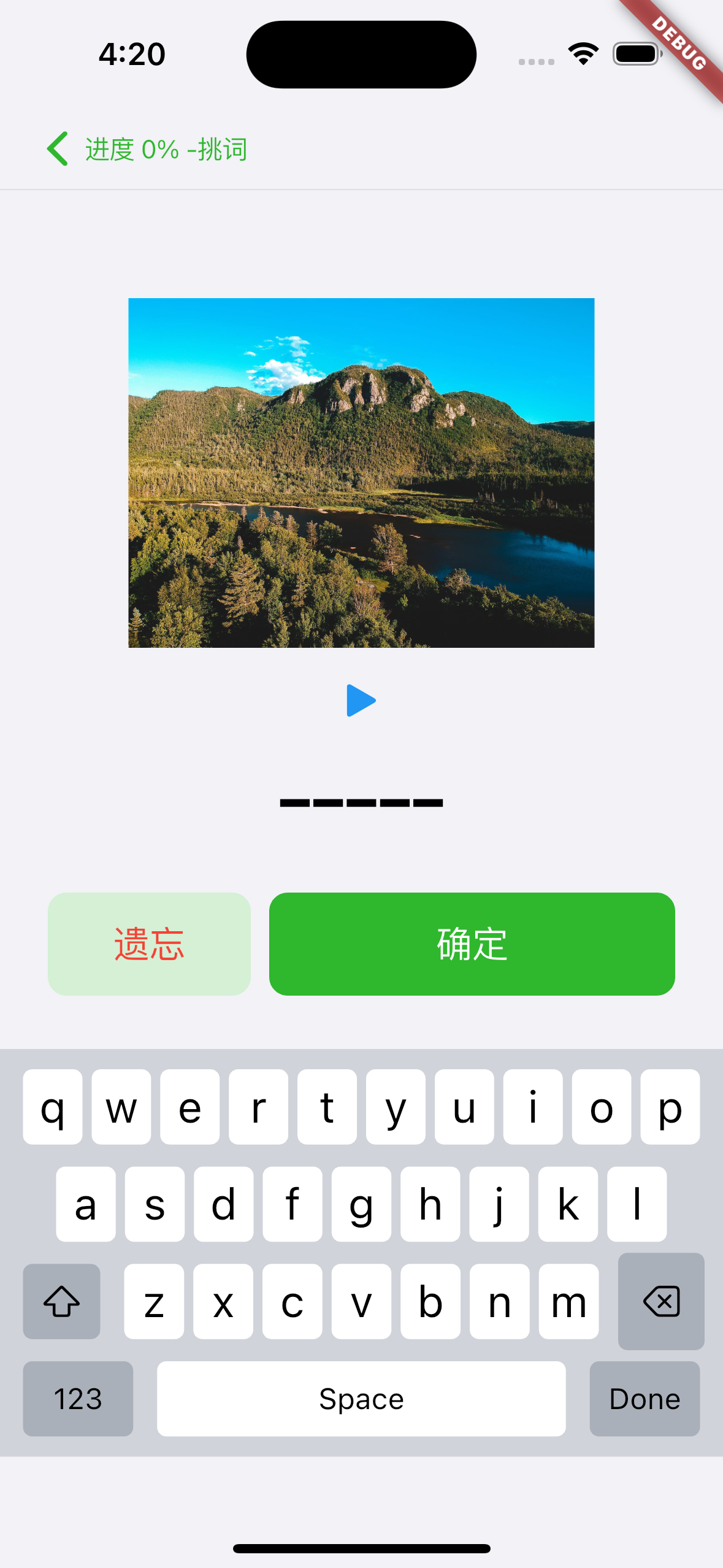Play the word pronunciation audio
Viewport: 723px width, 1568px height.
point(361,701)
